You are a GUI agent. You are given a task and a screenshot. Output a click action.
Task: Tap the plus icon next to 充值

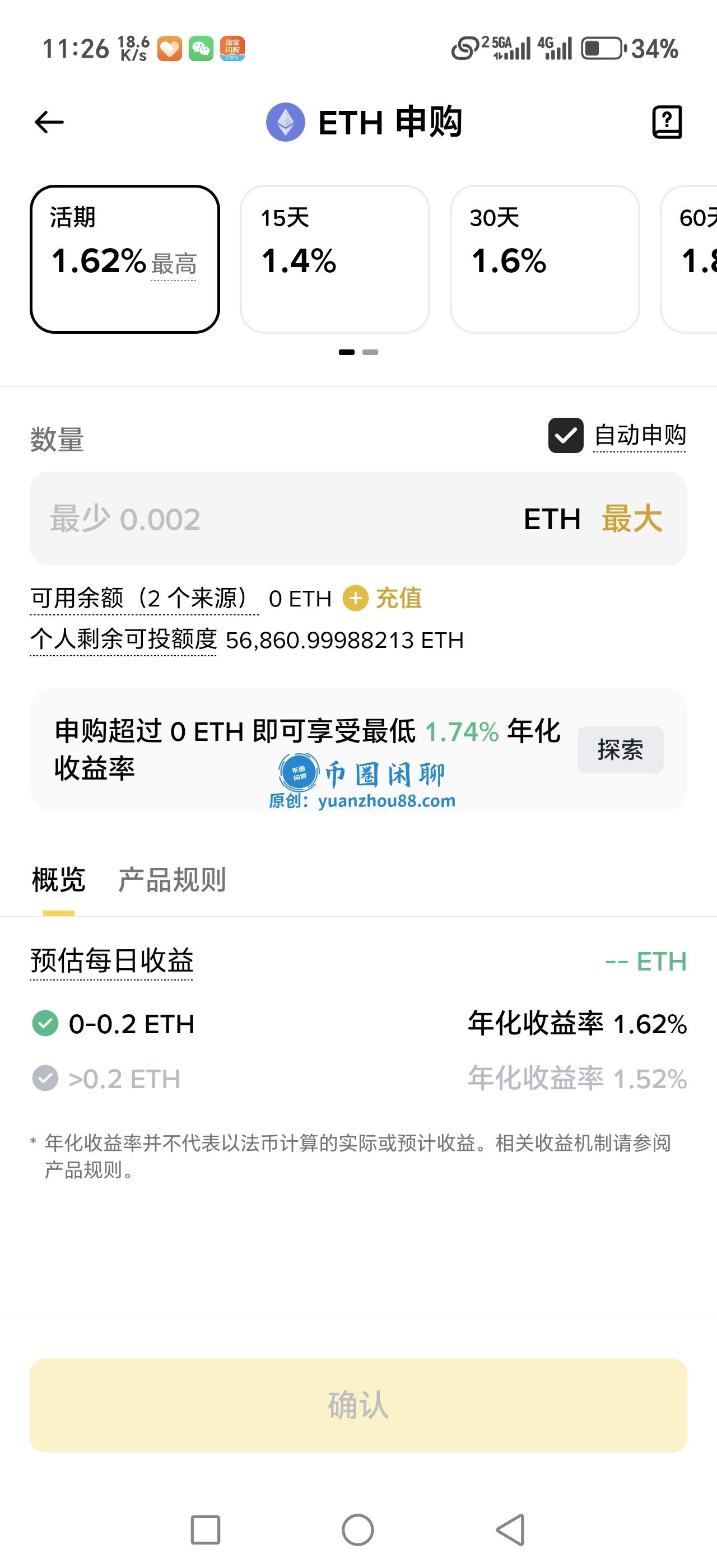point(355,598)
